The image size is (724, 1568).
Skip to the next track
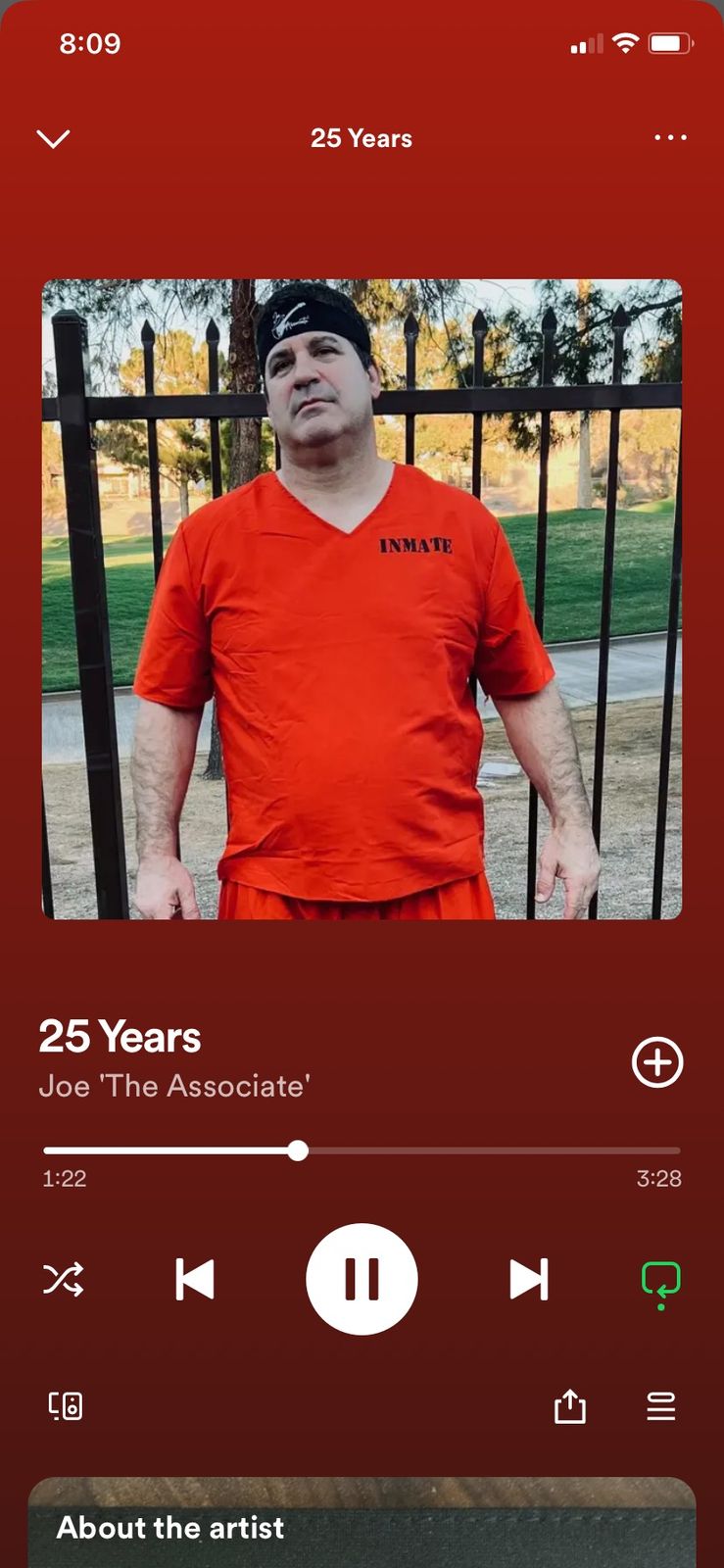coord(528,1279)
